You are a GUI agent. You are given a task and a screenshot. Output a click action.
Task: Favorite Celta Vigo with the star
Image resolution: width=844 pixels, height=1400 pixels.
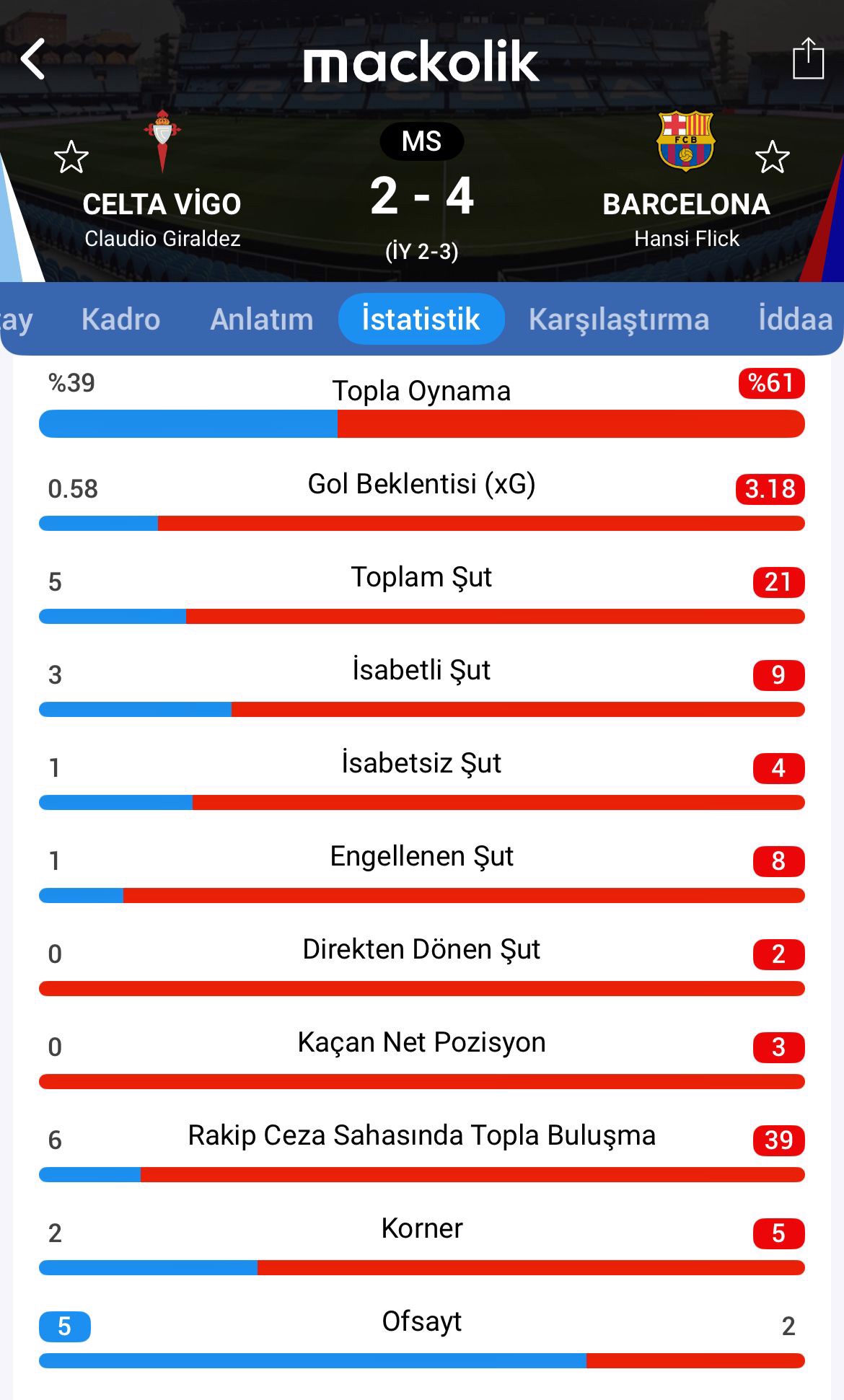tap(71, 157)
